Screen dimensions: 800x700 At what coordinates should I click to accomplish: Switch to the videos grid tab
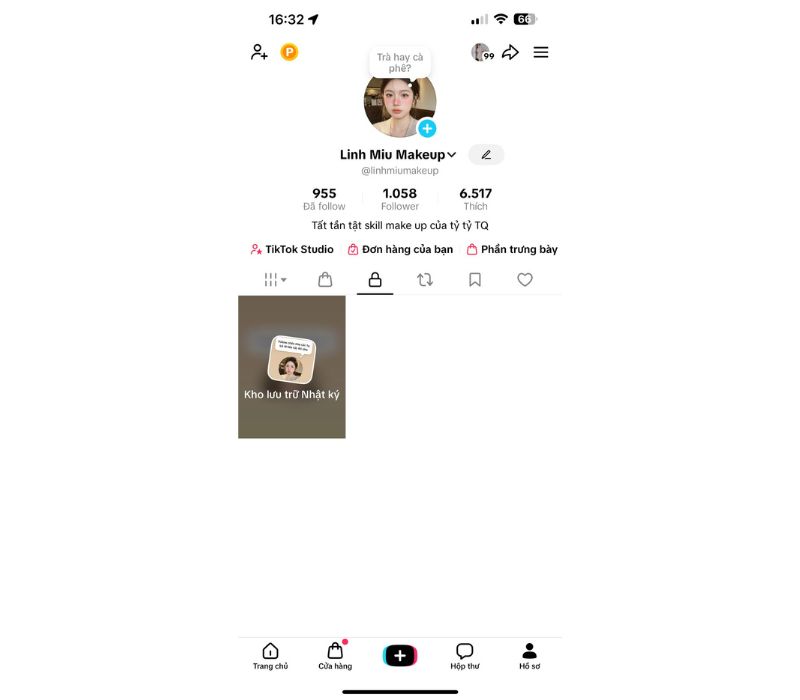tap(274, 280)
